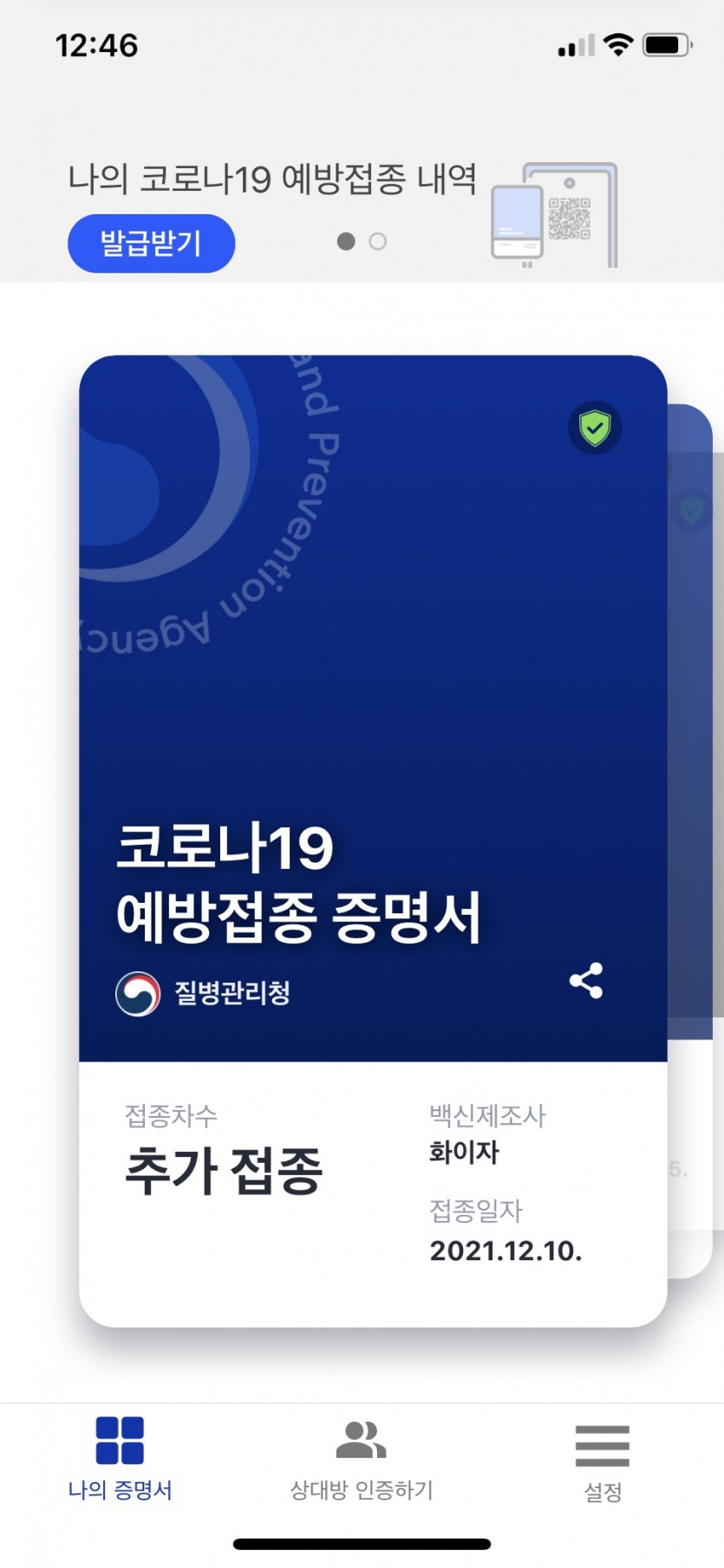This screenshot has width=724, height=1568.
Task: Switch to the 상대방 인증하기 tab
Action: click(361, 1460)
